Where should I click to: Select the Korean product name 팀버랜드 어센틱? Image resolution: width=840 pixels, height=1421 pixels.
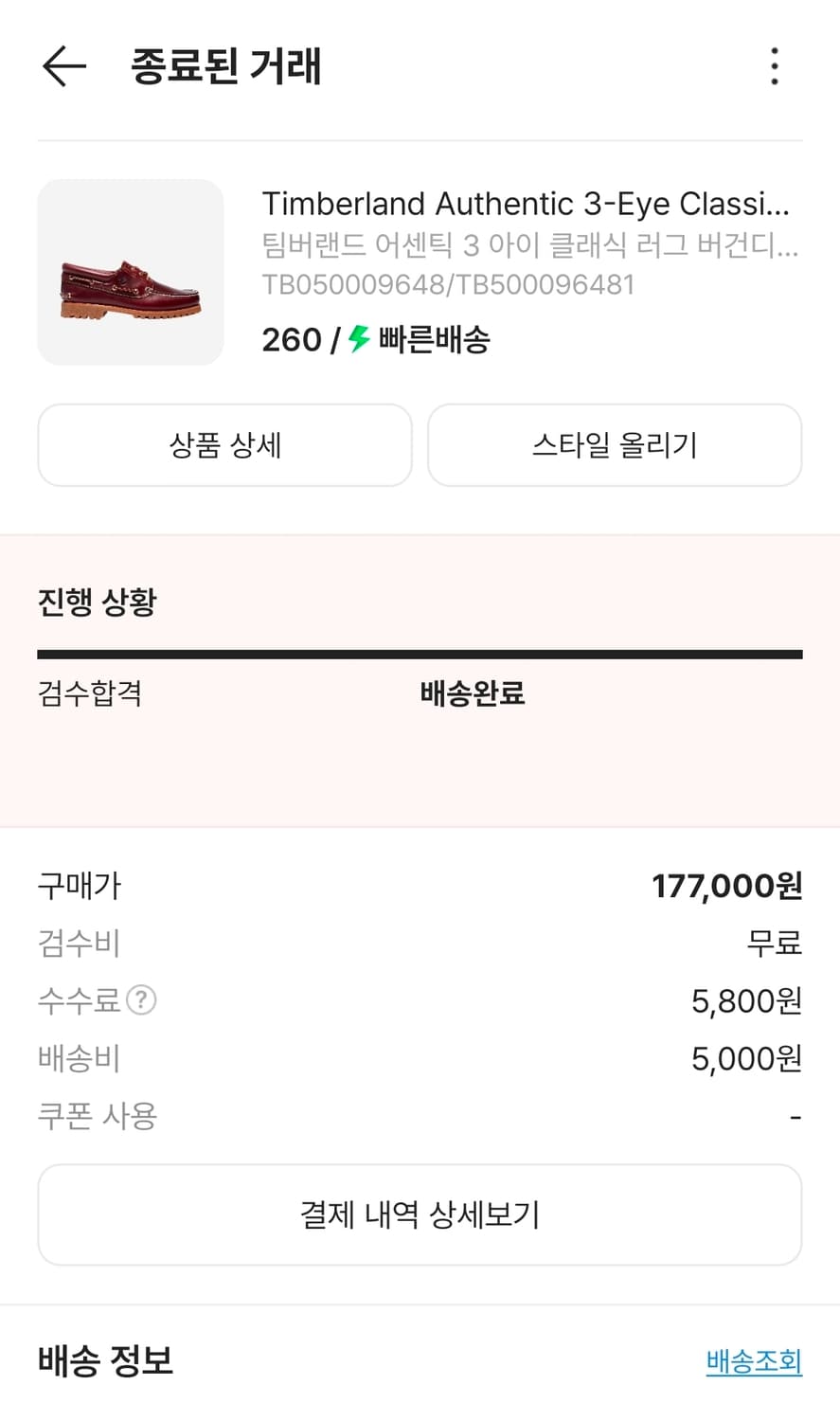click(526, 245)
